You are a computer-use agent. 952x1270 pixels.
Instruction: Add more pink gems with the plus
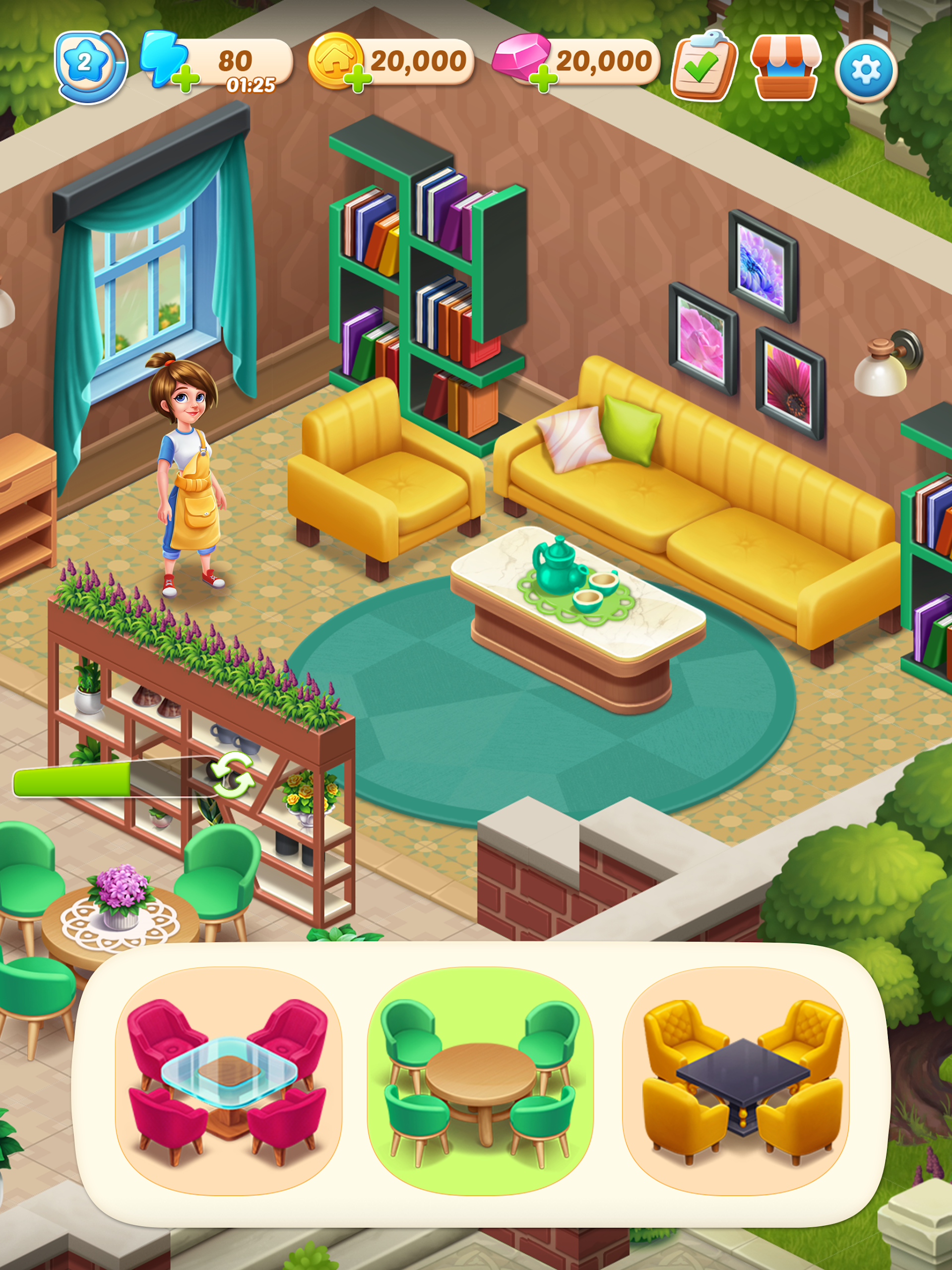point(543,79)
